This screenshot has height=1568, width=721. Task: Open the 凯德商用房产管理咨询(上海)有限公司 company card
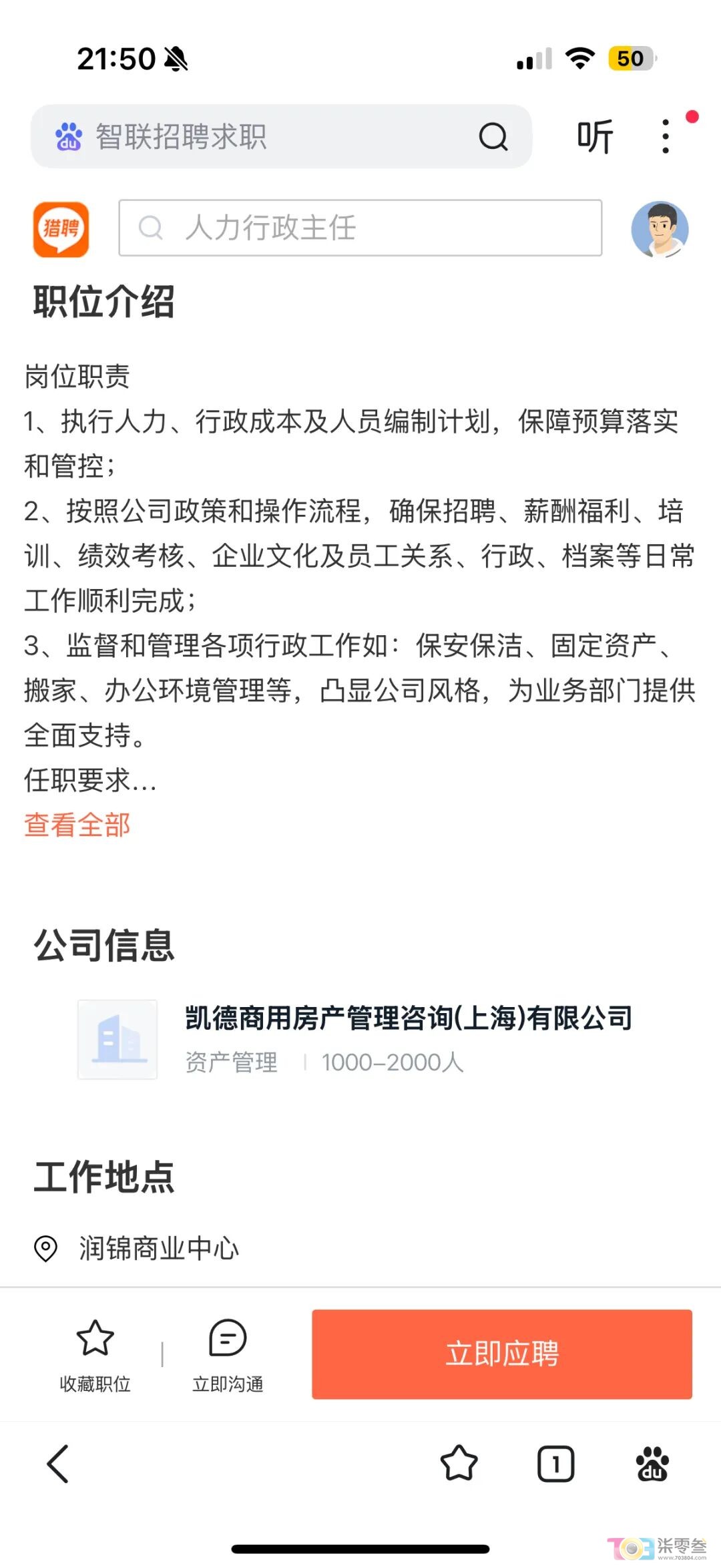pos(360,1039)
